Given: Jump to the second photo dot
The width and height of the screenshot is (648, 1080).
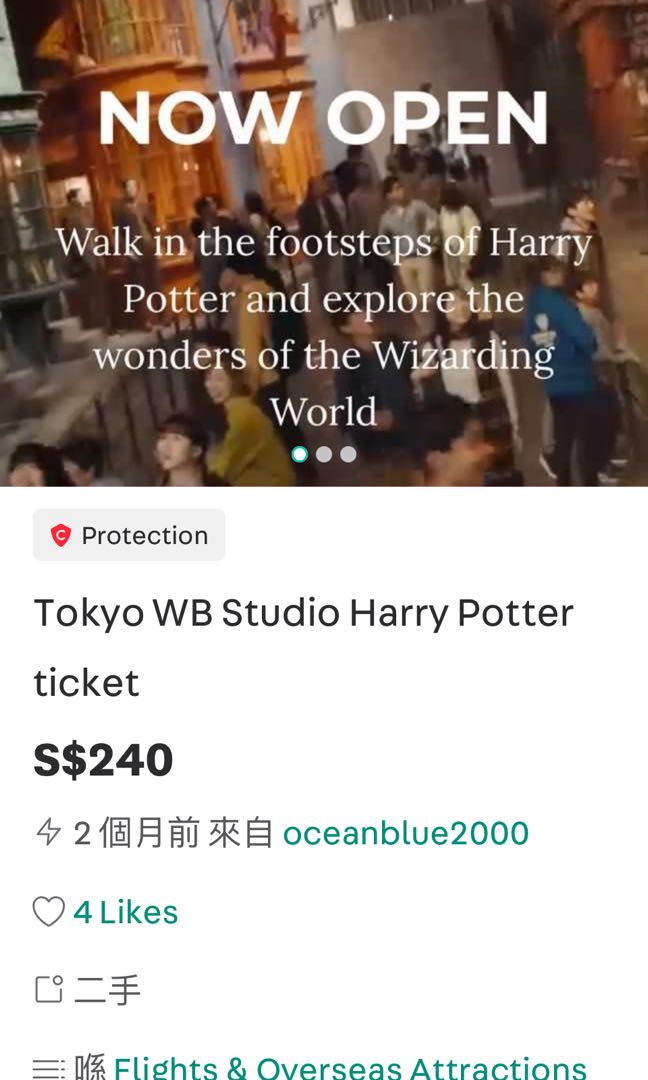Looking at the screenshot, I should [x=324, y=455].
